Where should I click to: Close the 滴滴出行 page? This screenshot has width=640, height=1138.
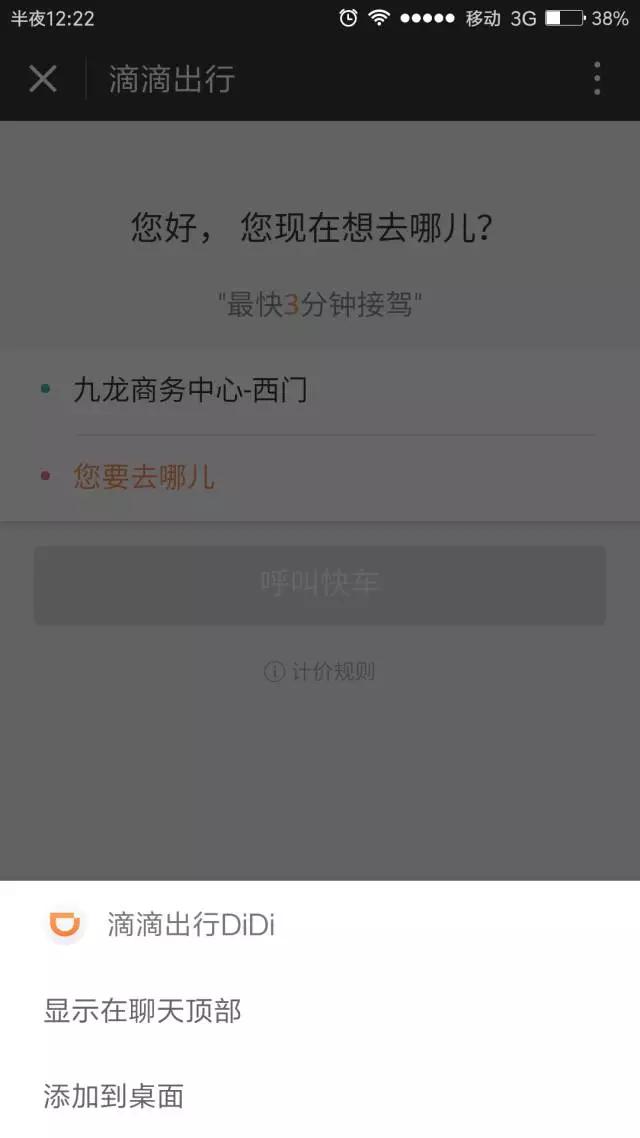click(x=43, y=79)
